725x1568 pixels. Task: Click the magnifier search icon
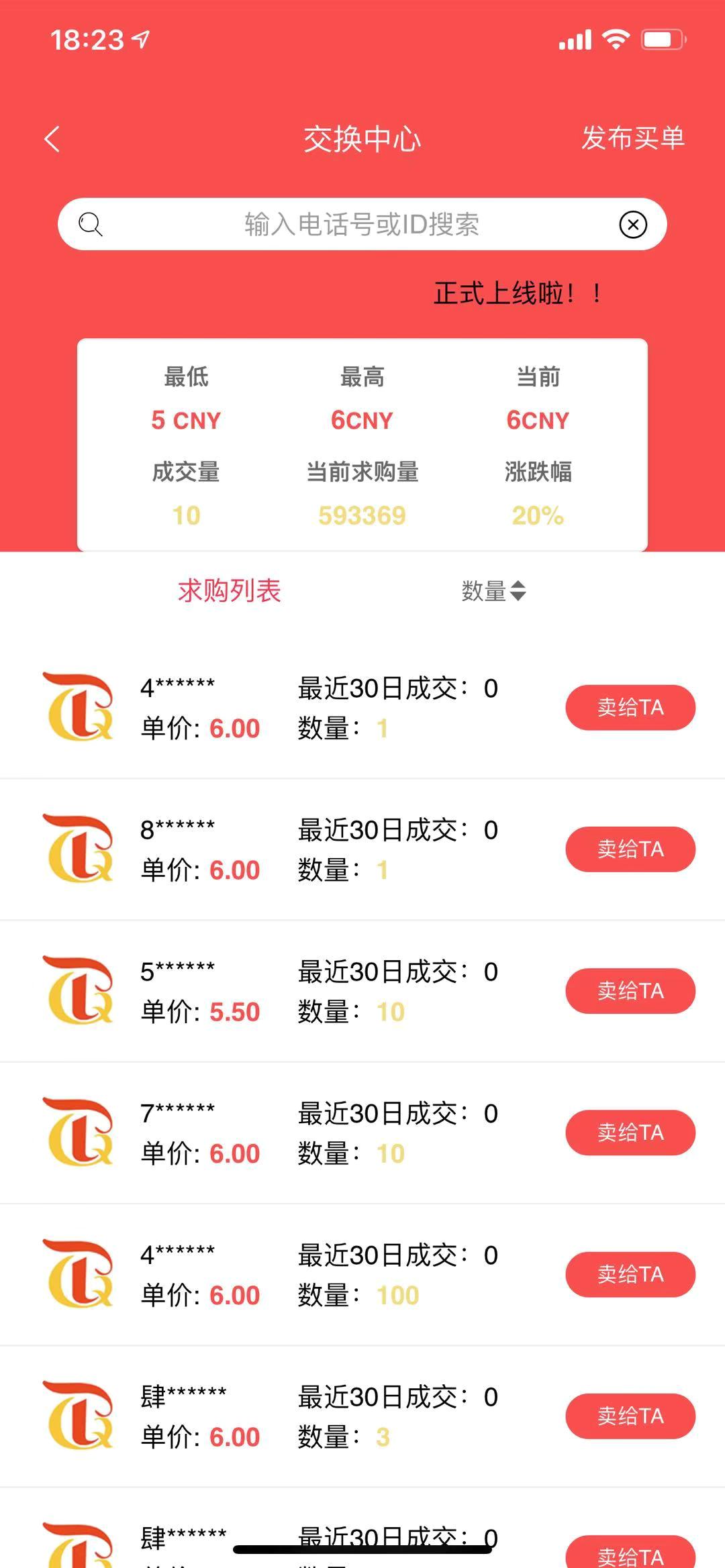pyautogui.click(x=92, y=225)
